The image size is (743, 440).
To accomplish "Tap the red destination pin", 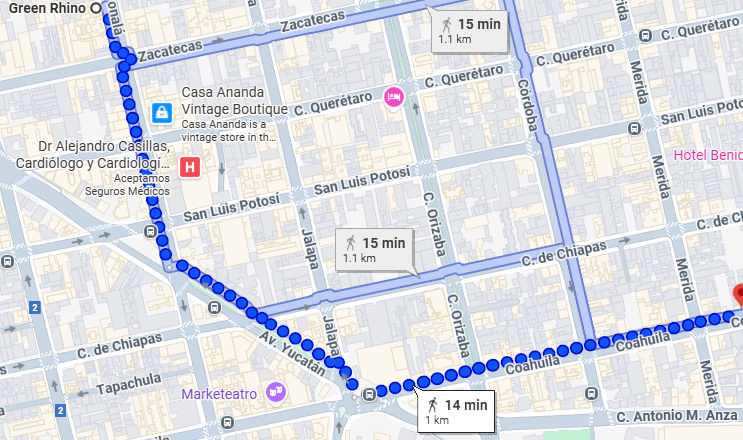I will click(738, 297).
